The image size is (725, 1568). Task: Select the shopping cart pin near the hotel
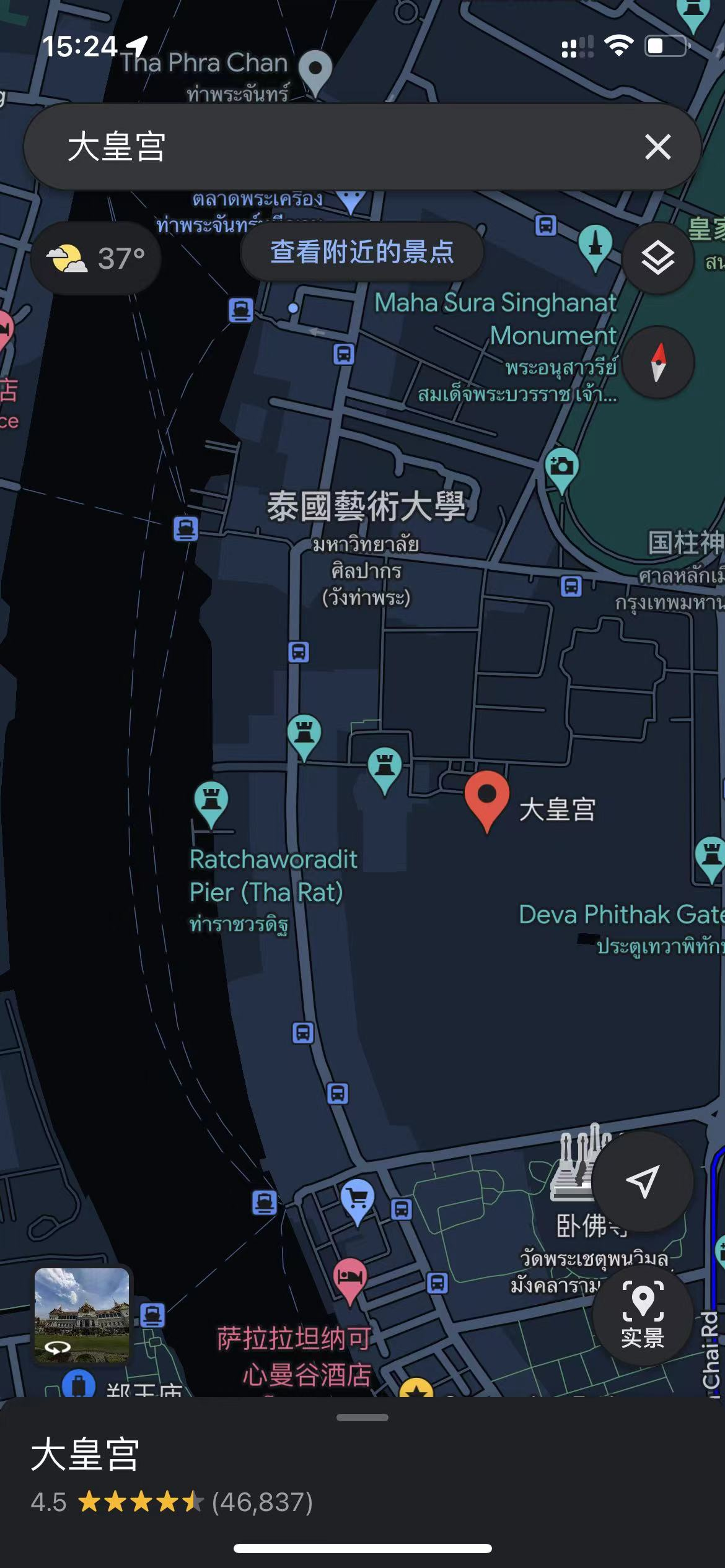click(x=358, y=1200)
